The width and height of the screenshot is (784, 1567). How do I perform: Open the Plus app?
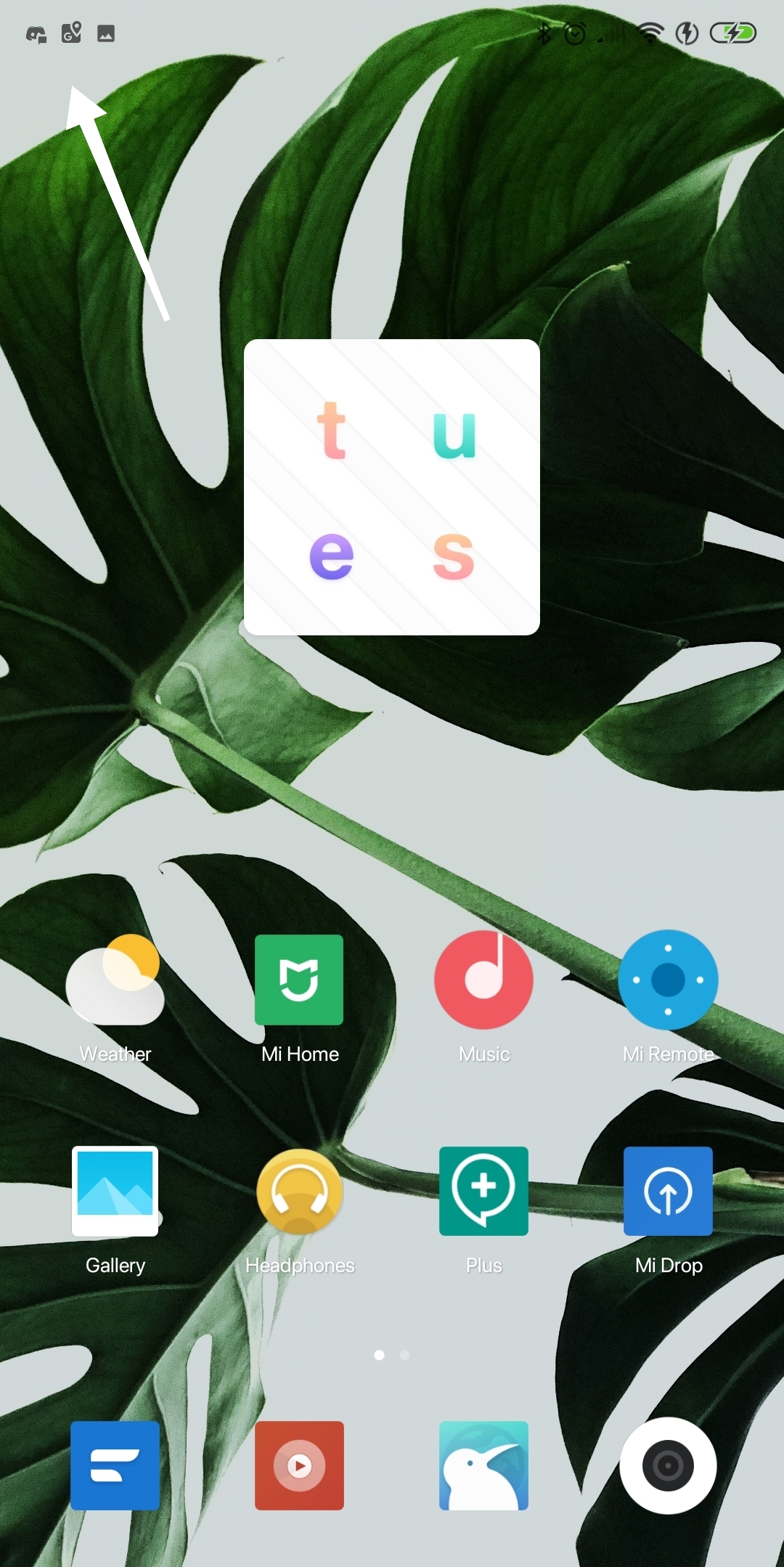tap(483, 1192)
